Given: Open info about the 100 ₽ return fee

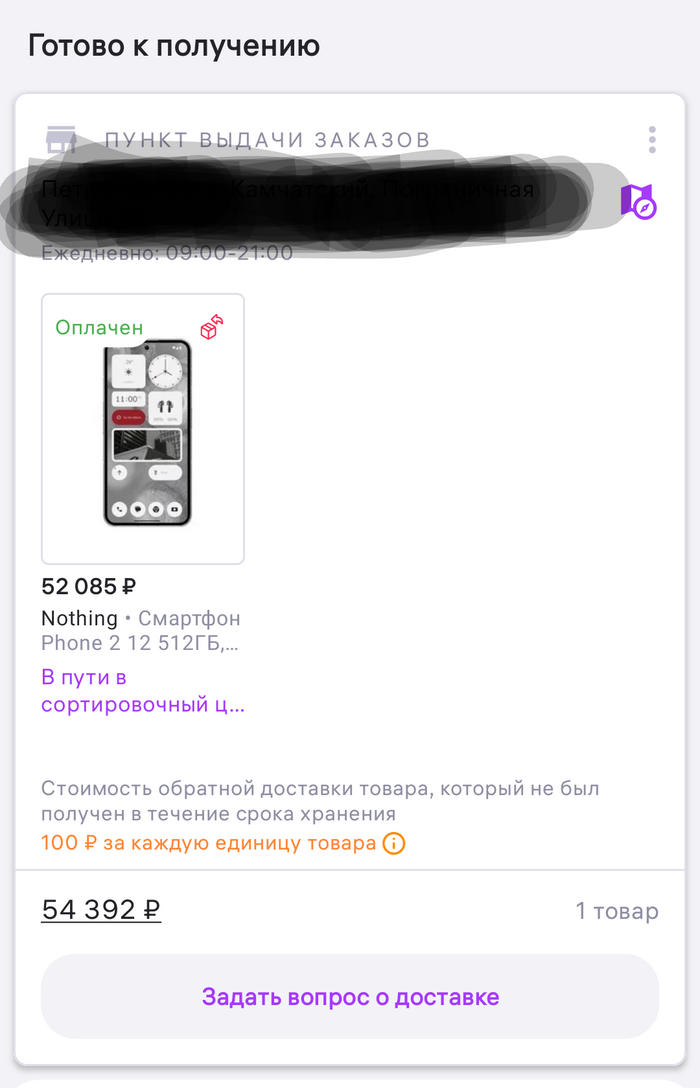Looking at the screenshot, I should click(394, 844).
